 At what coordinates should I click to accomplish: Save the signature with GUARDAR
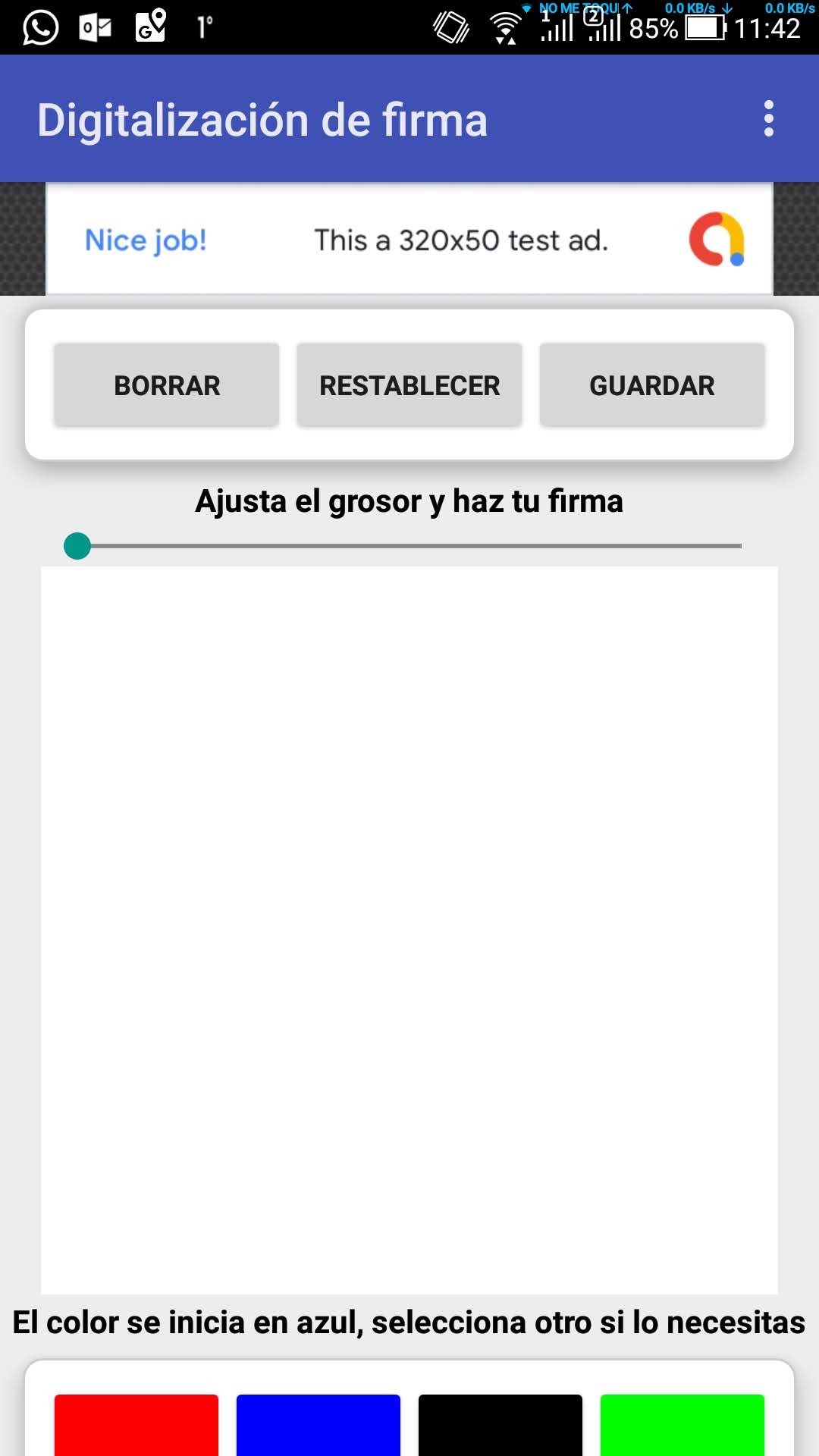point(652,385)
